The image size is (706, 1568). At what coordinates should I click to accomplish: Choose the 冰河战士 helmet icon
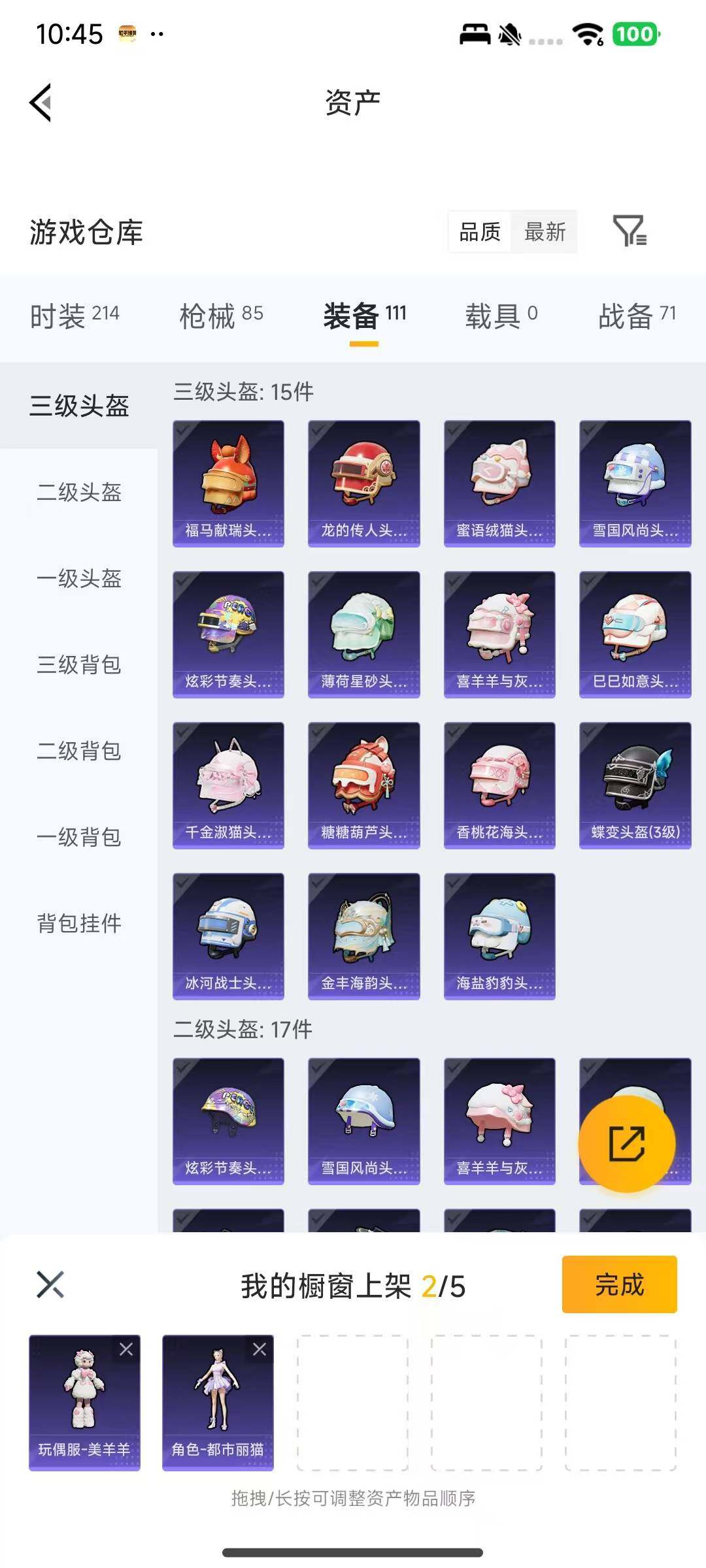(x=228, y=933)
